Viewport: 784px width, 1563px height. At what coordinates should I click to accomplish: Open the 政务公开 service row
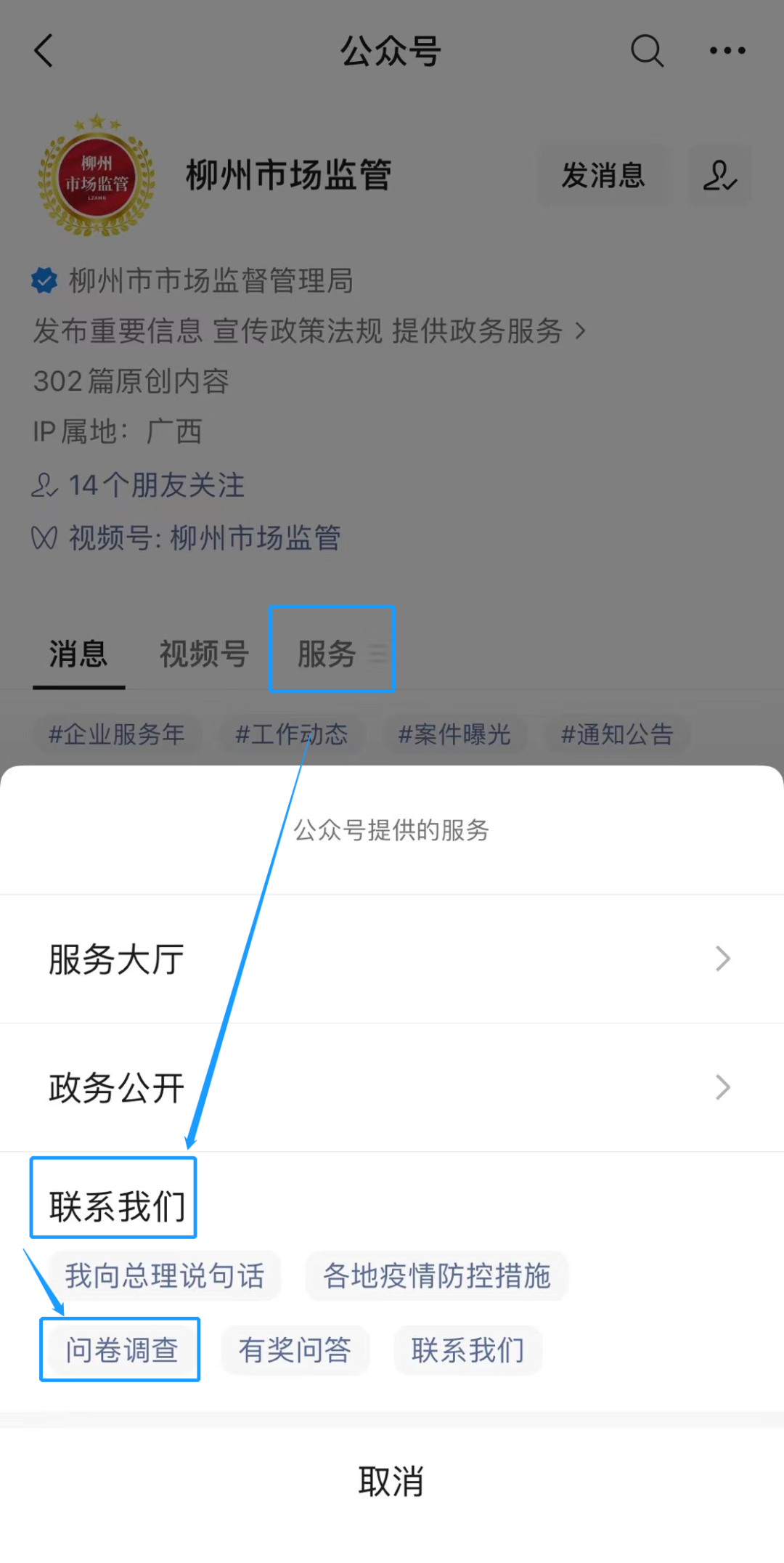[392, 1087]
